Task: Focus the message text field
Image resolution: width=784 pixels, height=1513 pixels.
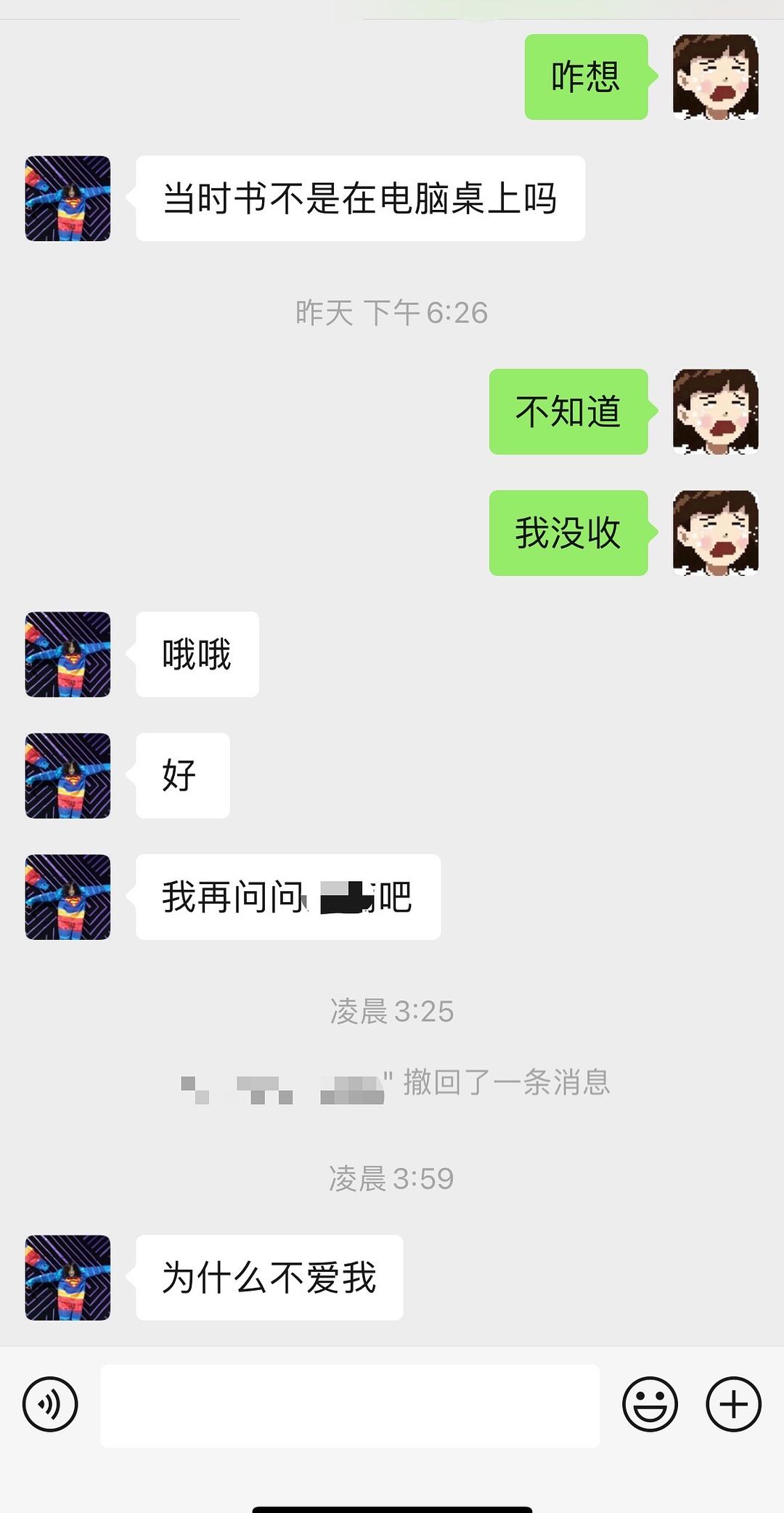Action: pos(349,1405)
